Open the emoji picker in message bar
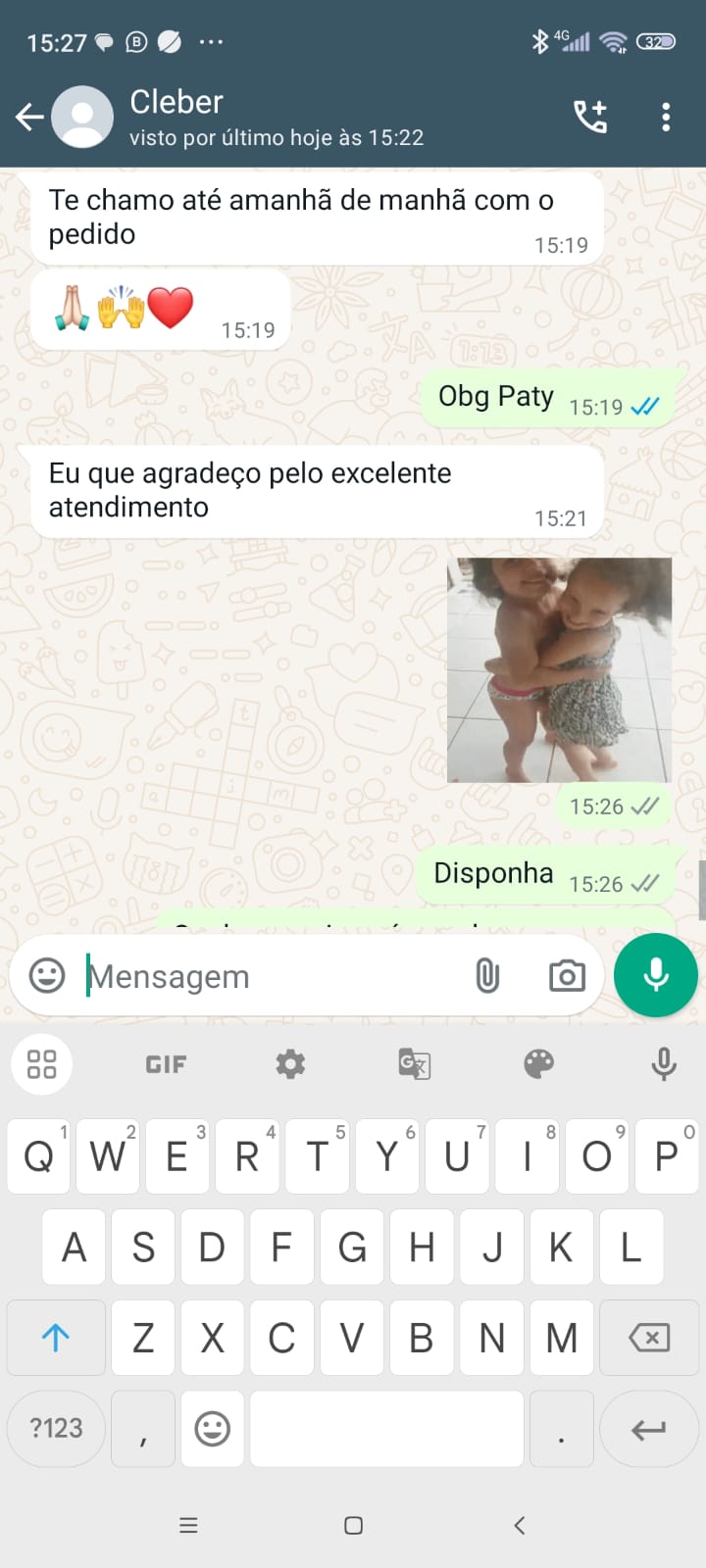Image resolution: width=706 pixels, height=1568 pixels. (46, 976)
